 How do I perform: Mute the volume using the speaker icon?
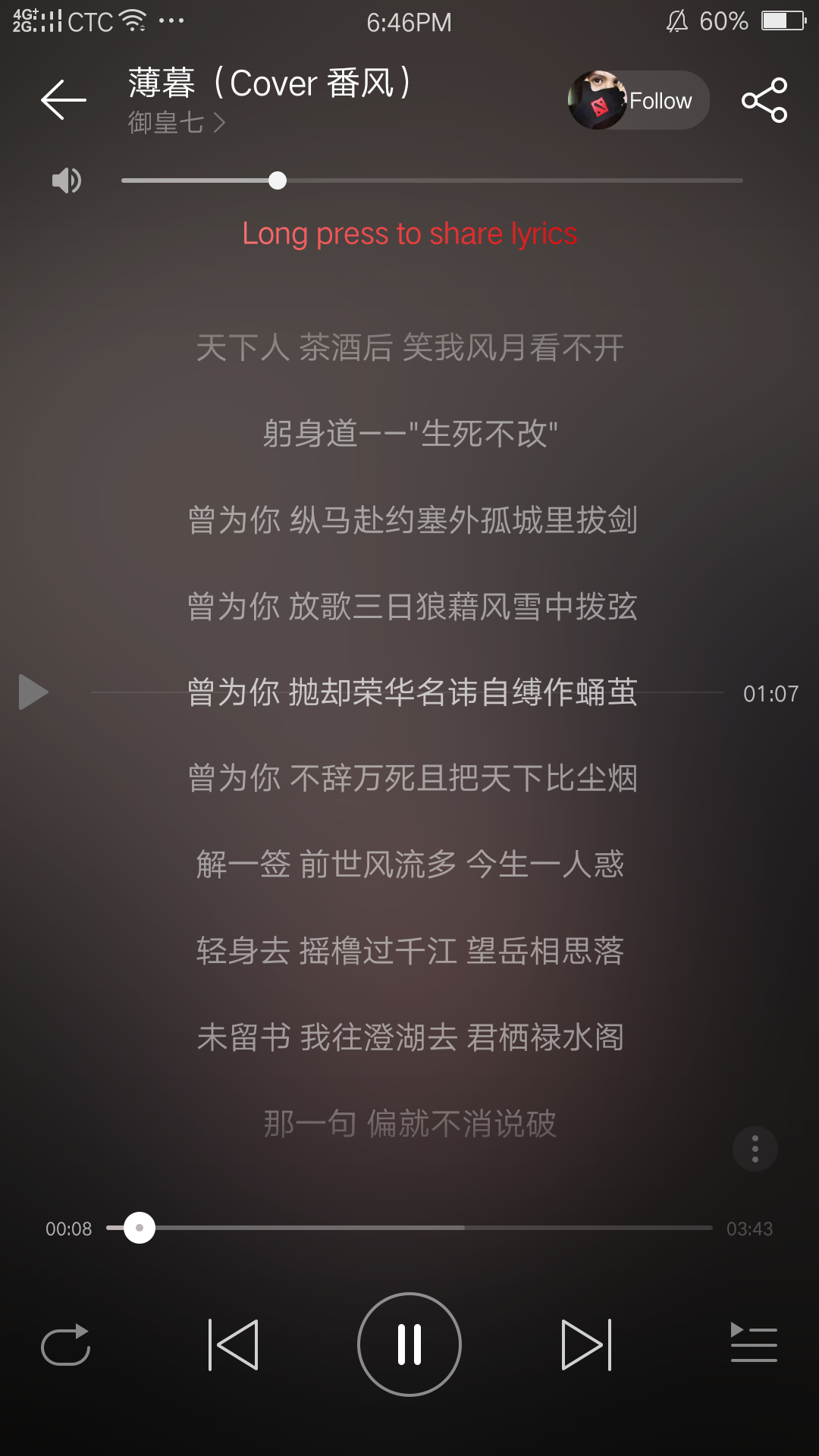pos(65,180)
